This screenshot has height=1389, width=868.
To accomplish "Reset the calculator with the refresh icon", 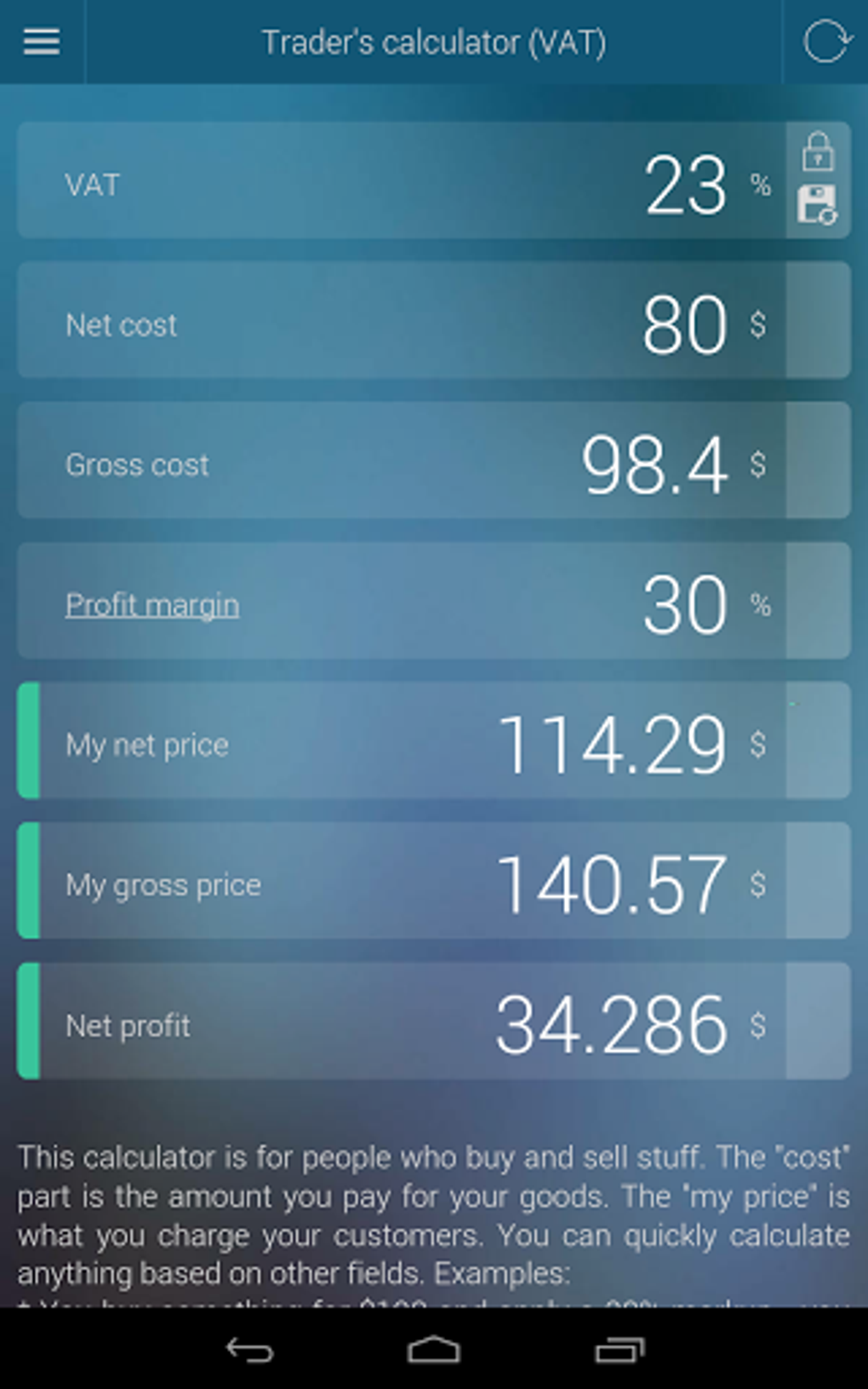I will (825, 41).
